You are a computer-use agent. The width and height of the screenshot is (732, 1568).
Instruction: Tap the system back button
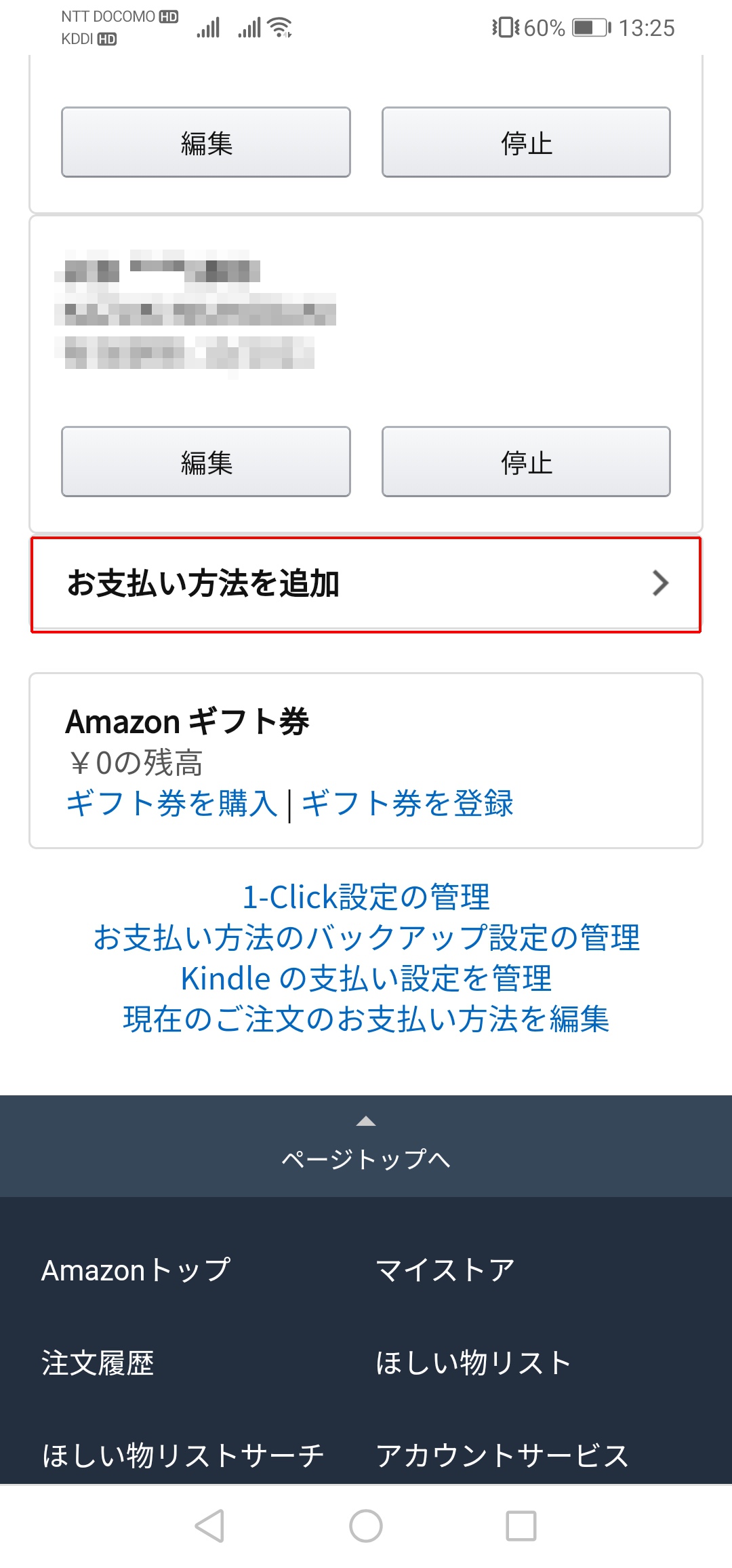click(x=209, y=1526)
